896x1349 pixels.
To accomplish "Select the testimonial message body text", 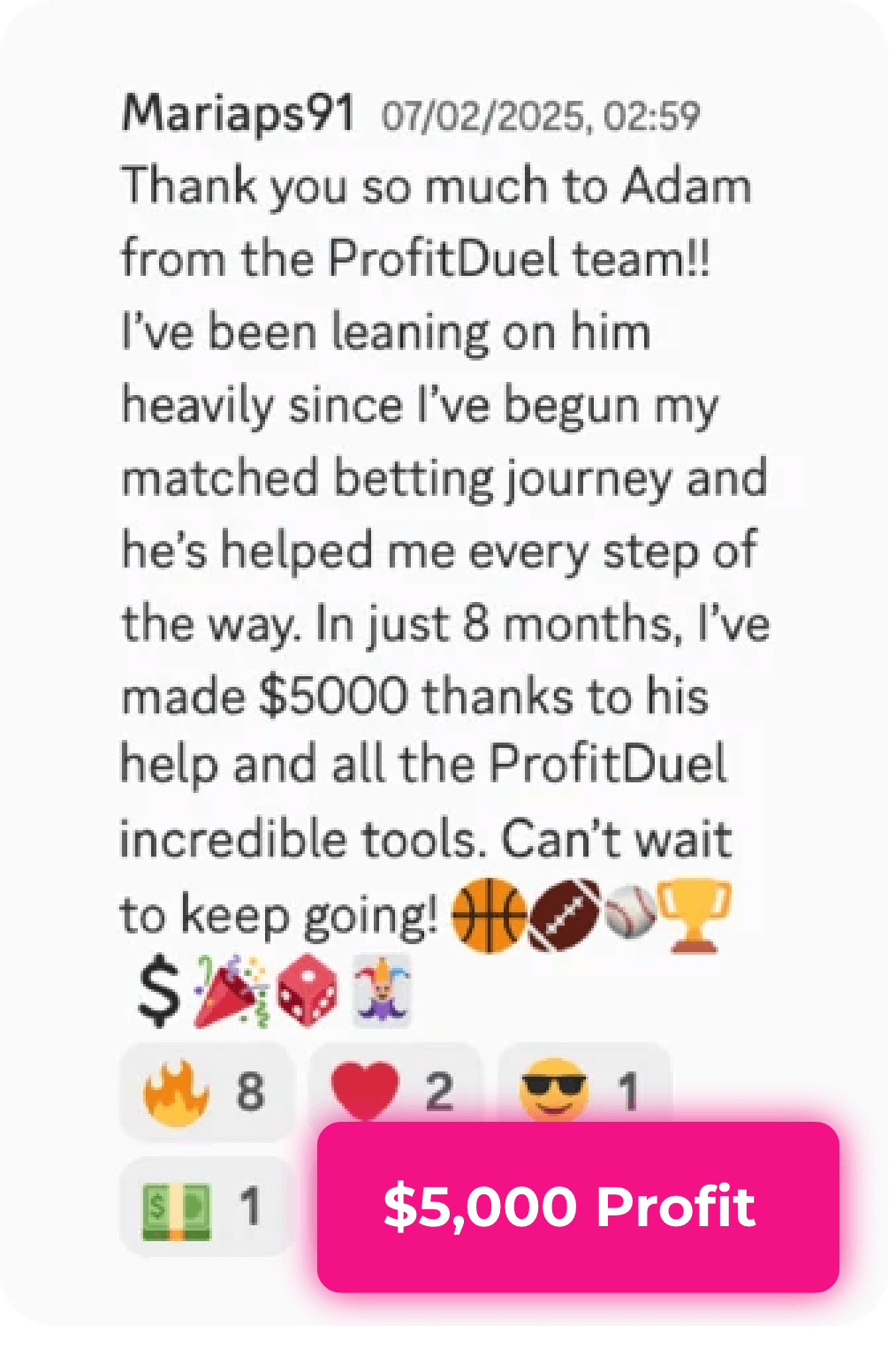I will (442, 548).
